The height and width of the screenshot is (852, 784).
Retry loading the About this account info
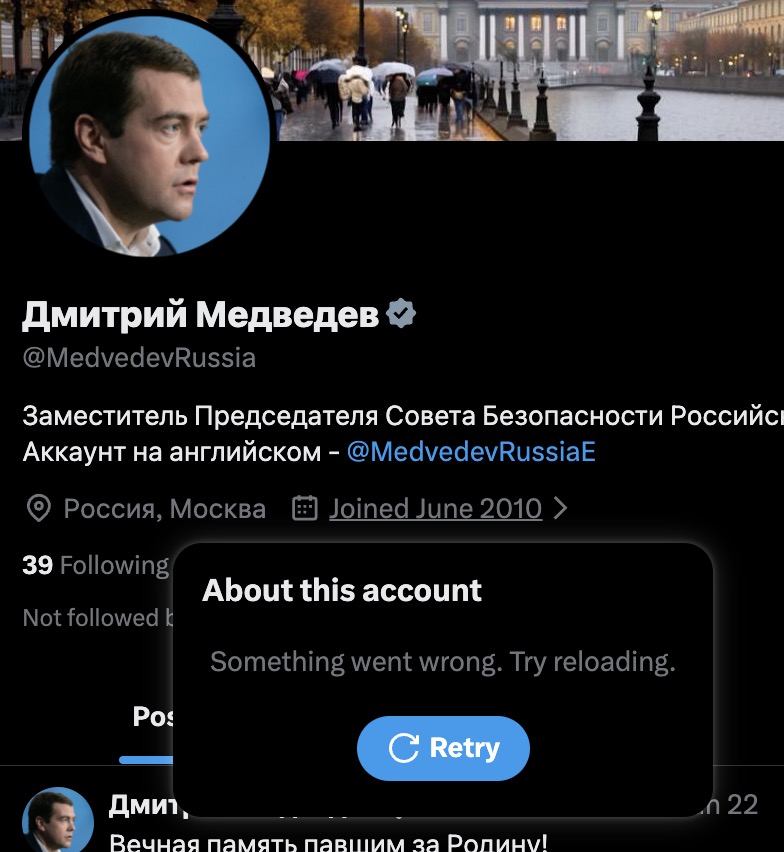(443, 748)
